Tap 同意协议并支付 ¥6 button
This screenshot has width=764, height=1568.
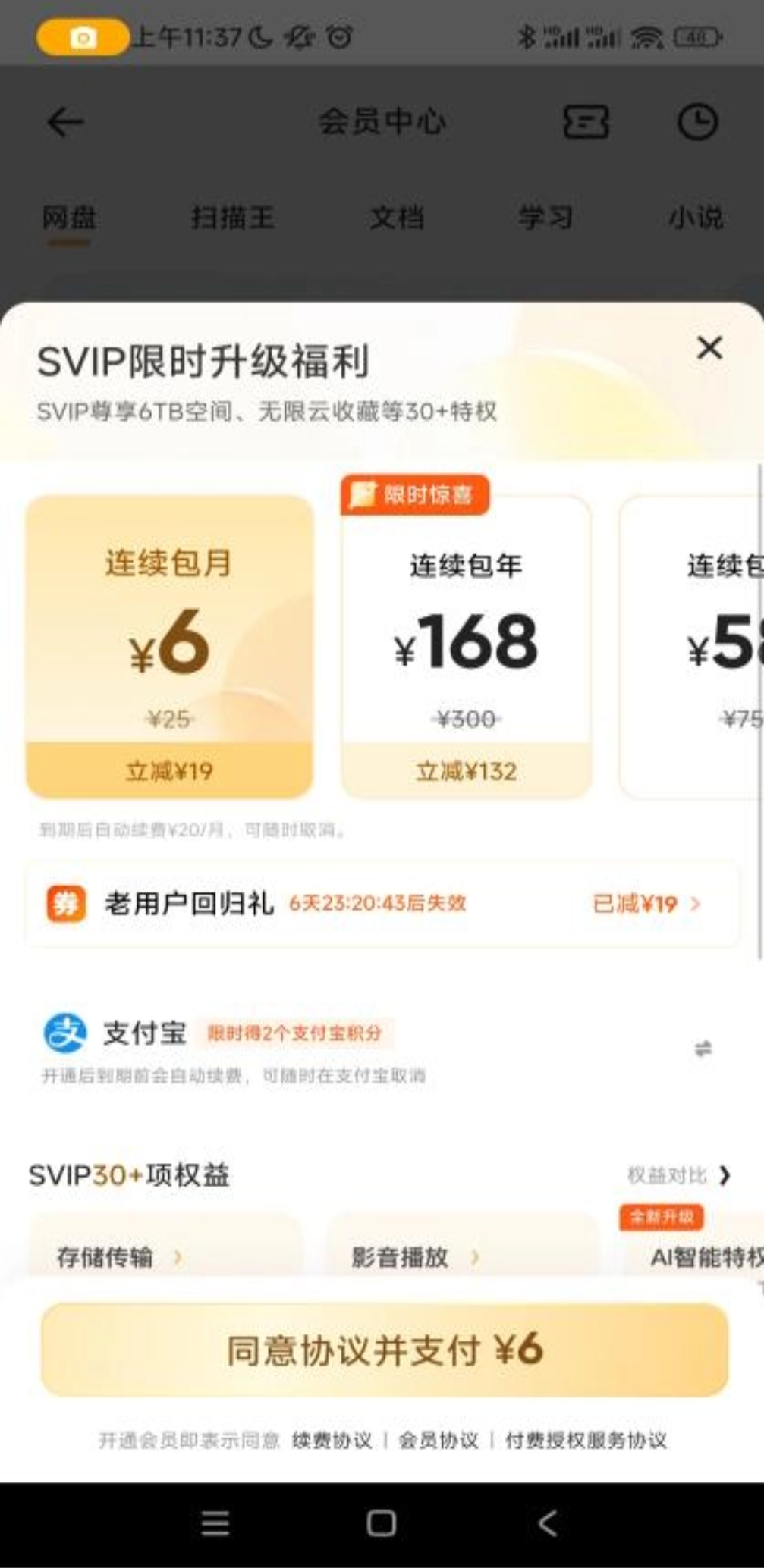(385, 1350)
